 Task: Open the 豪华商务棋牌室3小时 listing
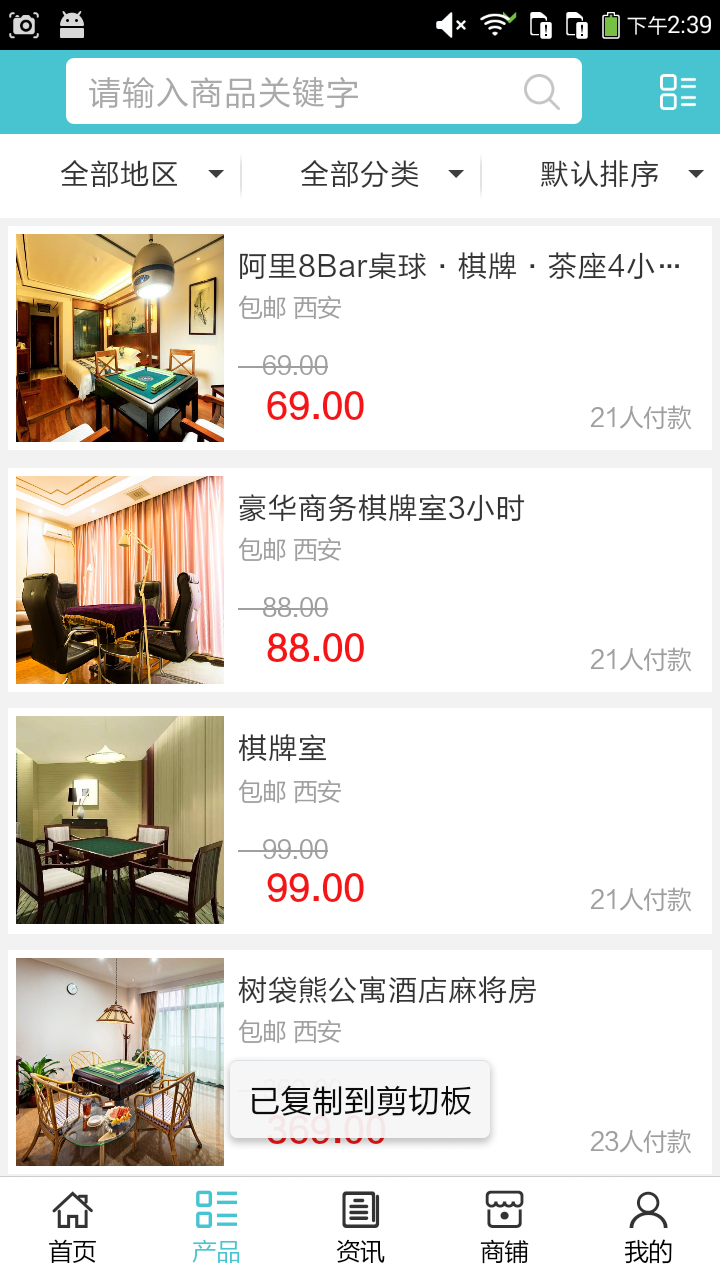click(x=360, y=580)
